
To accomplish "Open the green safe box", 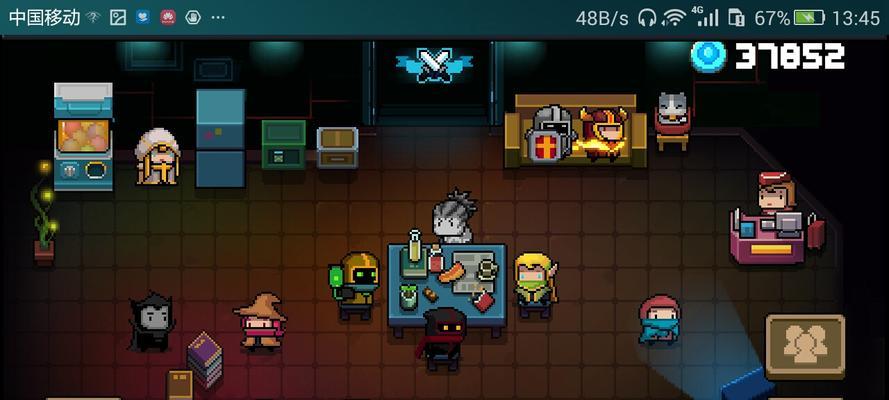I will click(x=284, y=144).
